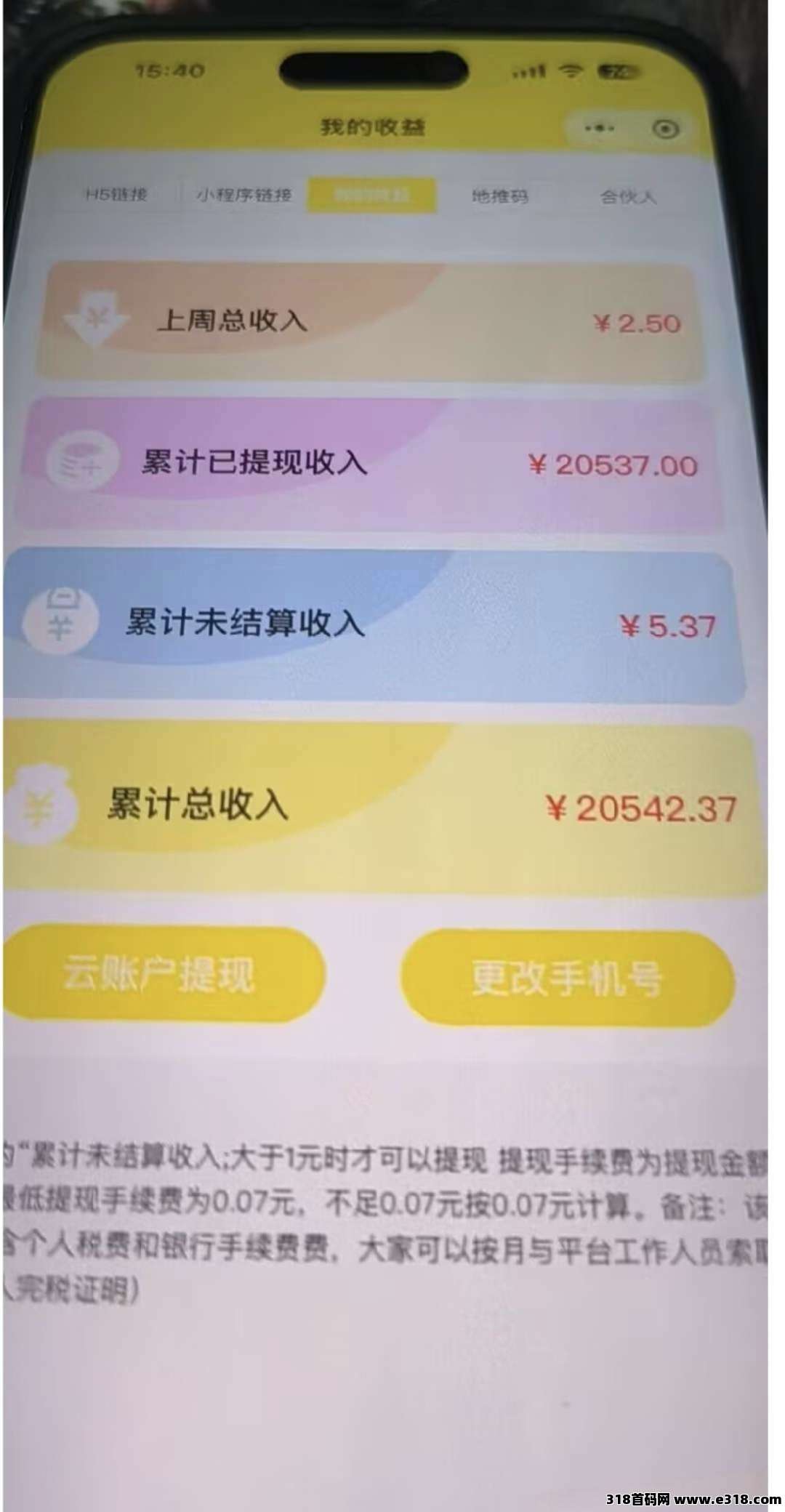Switch to the 小程序链接 tab
The height and width of the screenshot is (1512, 785).
click(x=243, y=195)
